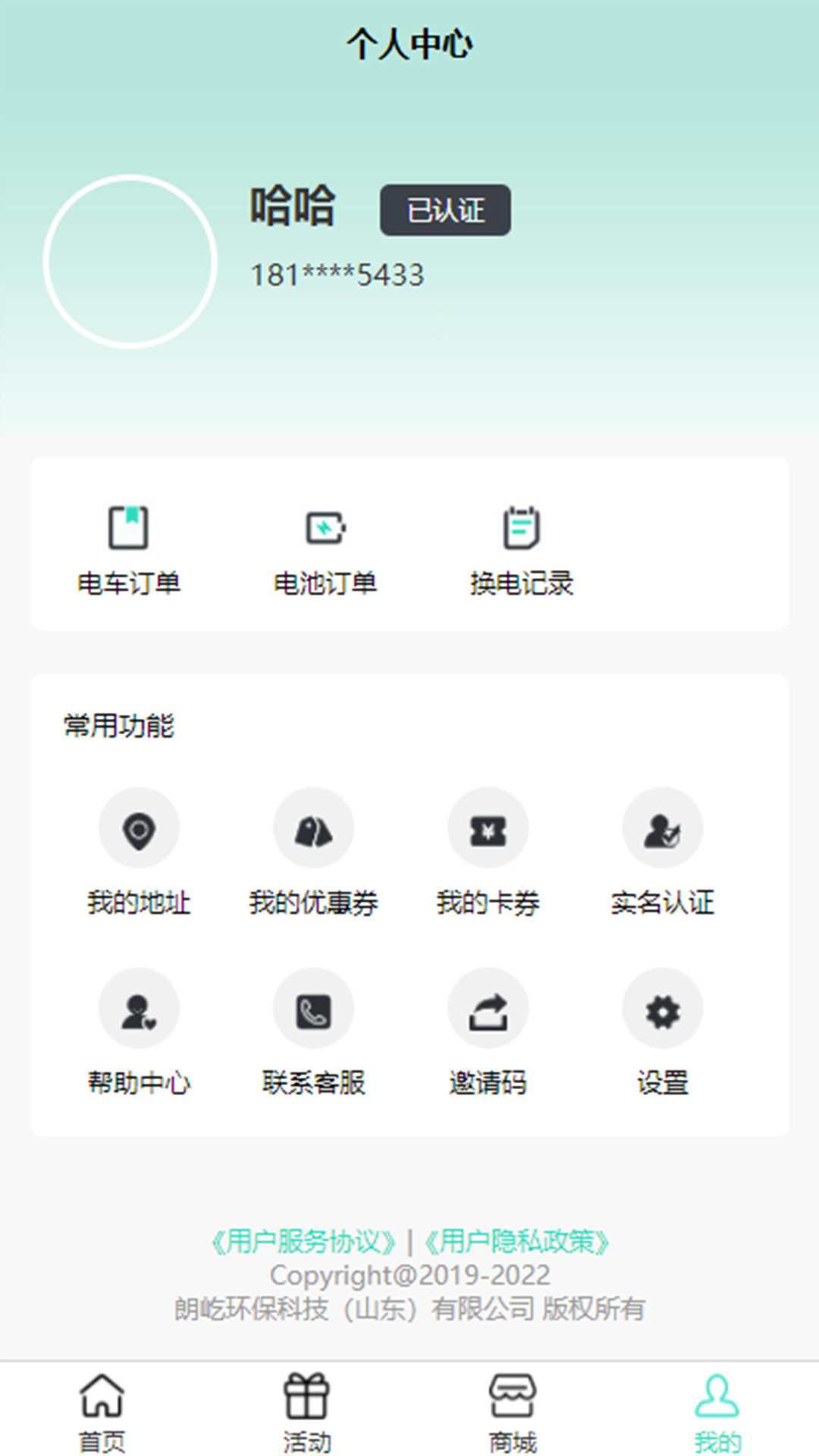Open 我的优惠券 coupons

click(x=313, y=852)
